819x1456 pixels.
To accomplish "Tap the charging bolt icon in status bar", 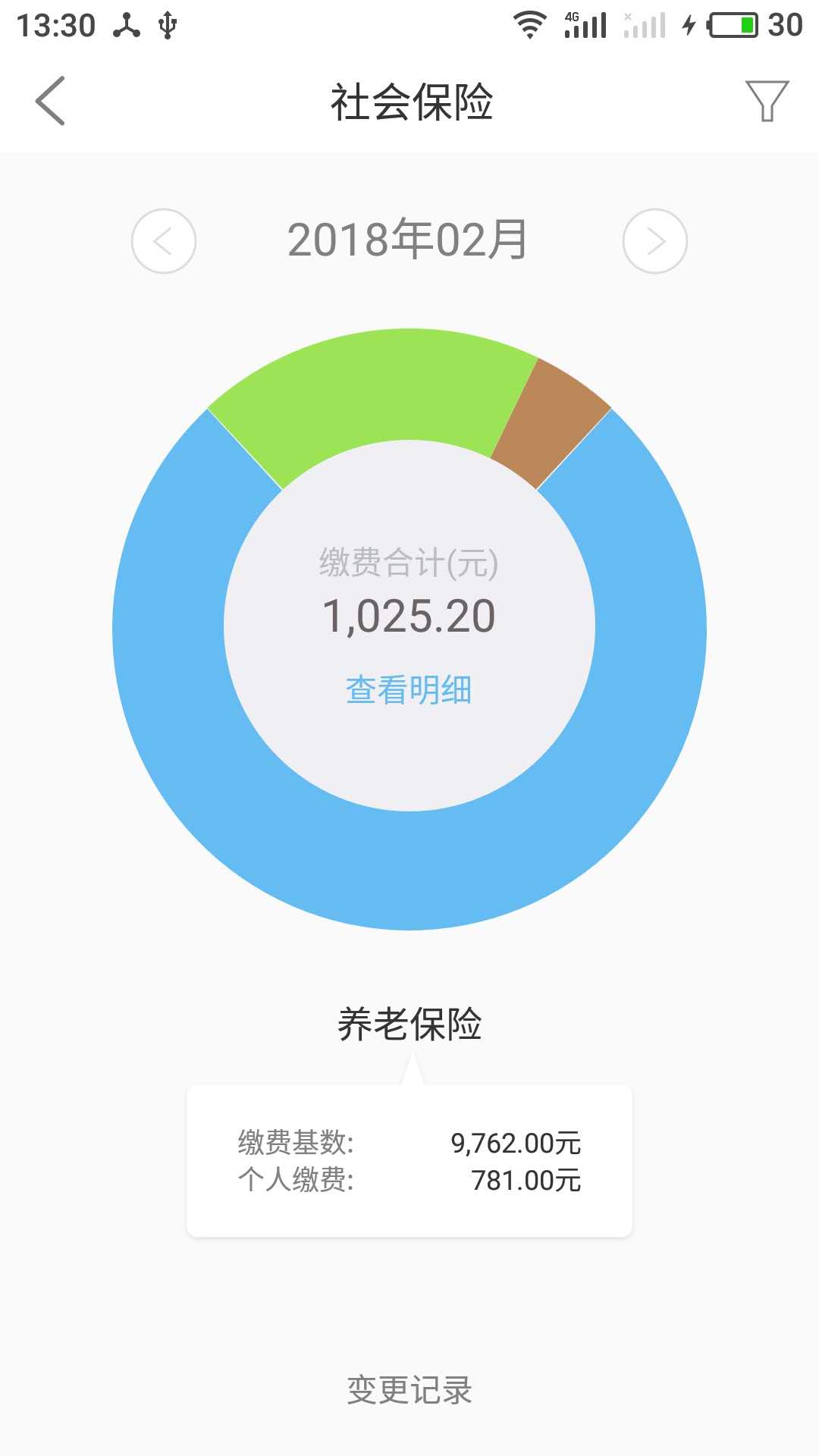I will point(689,24).
